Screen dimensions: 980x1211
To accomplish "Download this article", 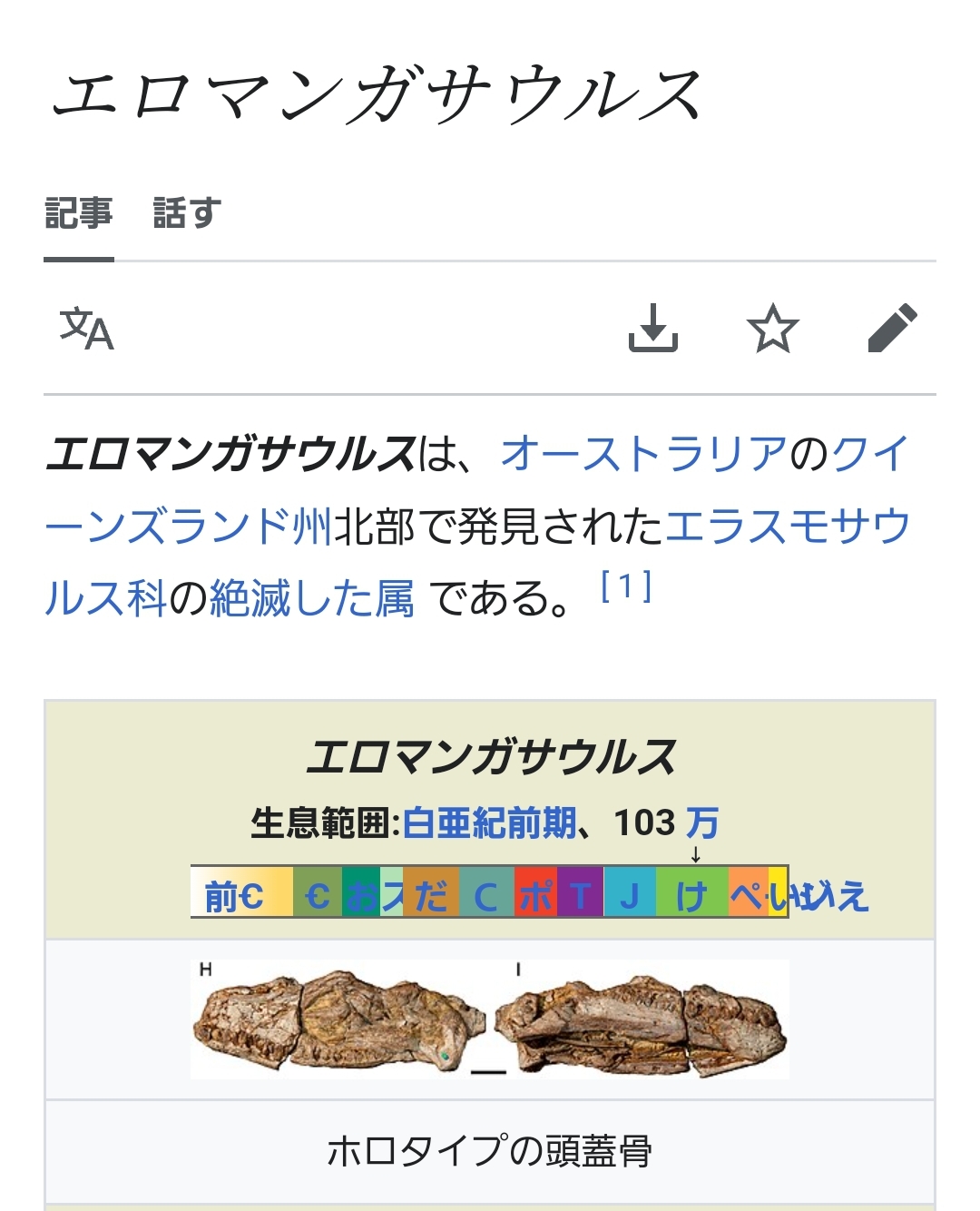I will pyautogui.click(x=653, y=329).
